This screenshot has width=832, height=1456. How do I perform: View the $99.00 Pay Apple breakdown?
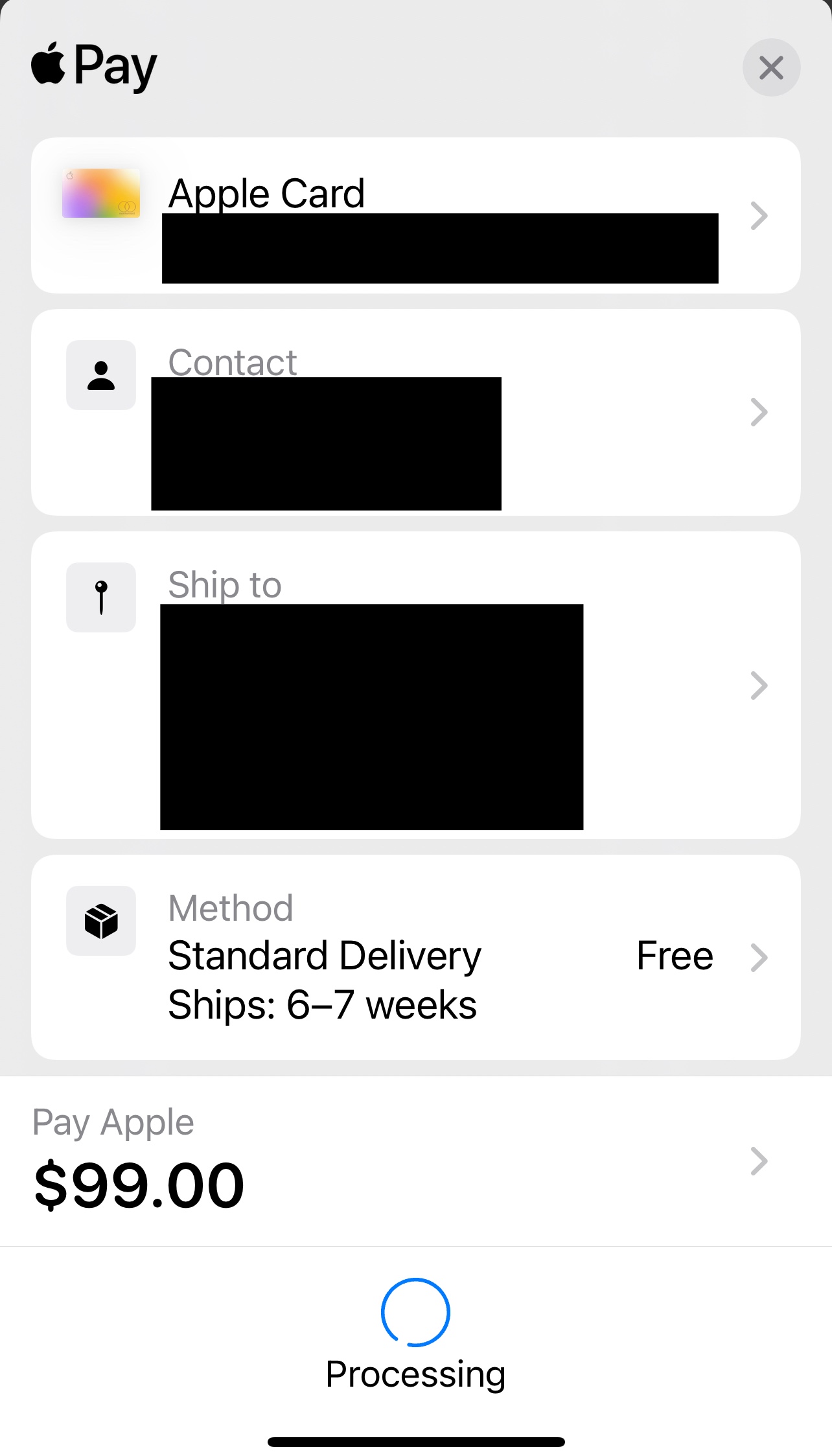point(758,1161)
